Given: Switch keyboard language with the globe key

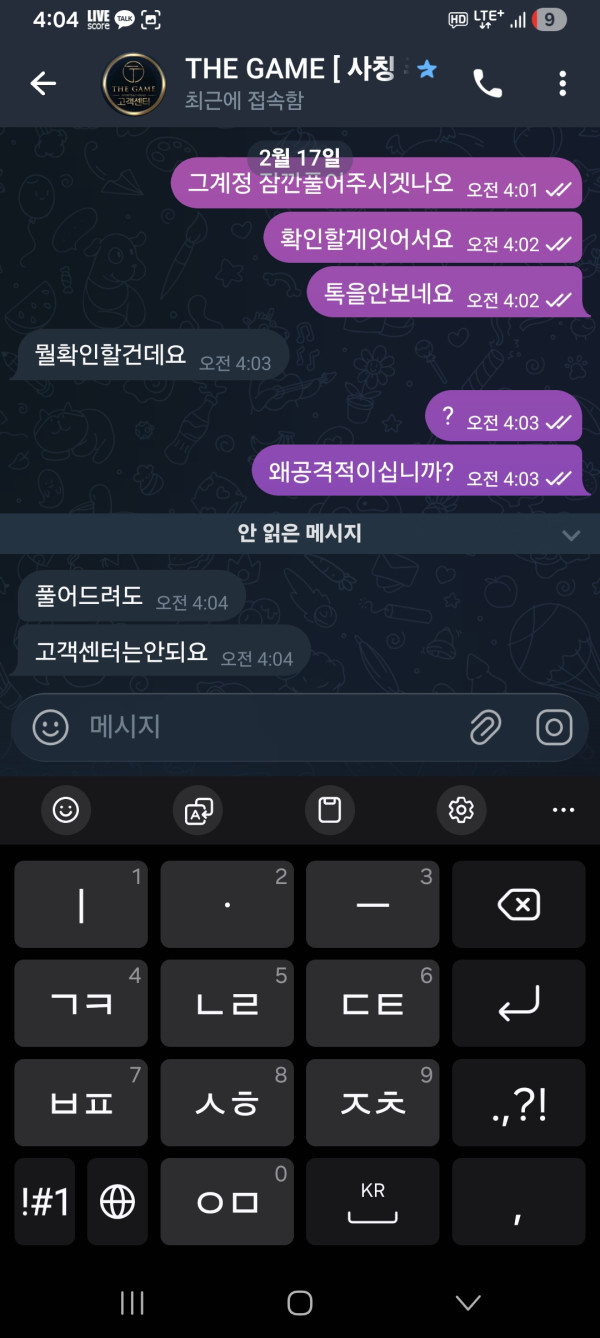Looking at the screenshot, I should 117,1201.
